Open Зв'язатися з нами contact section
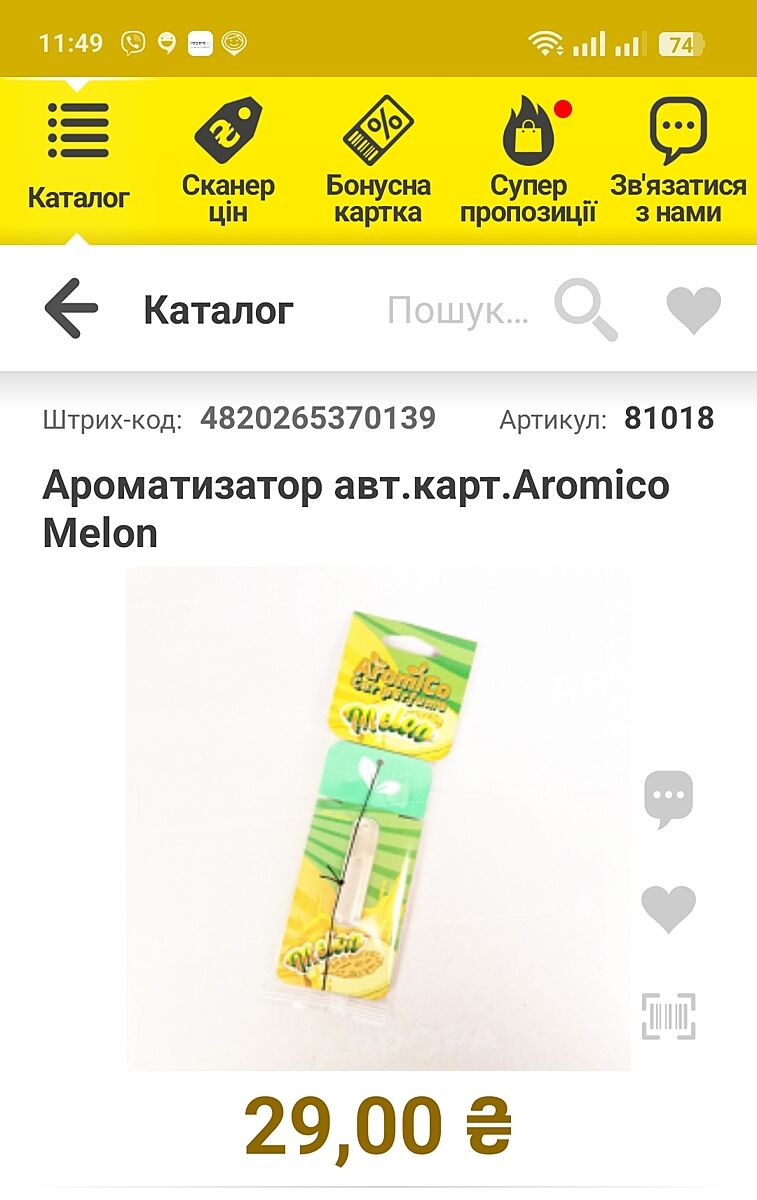The width and height of the screenshot is (757, 1200). pyautogui.click(x=678, y=159)
